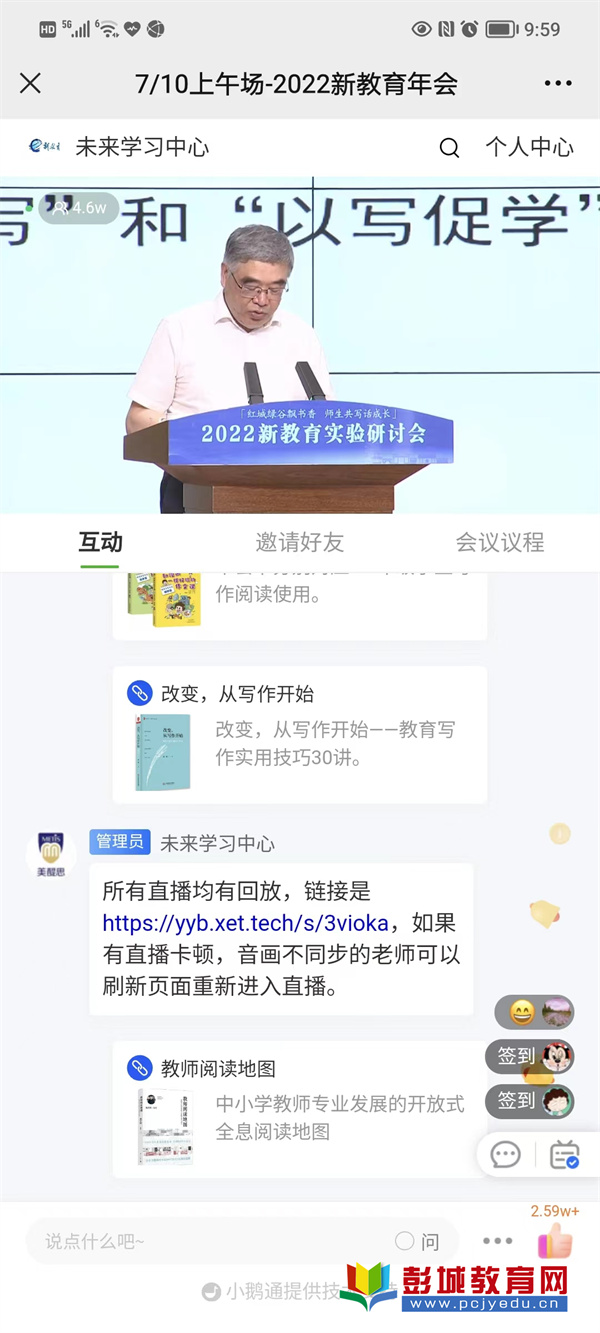Switch to the 邀请好友 tab
Image resolution: width=600 pixels, height=1333 pixels.
tap(300, 542)
